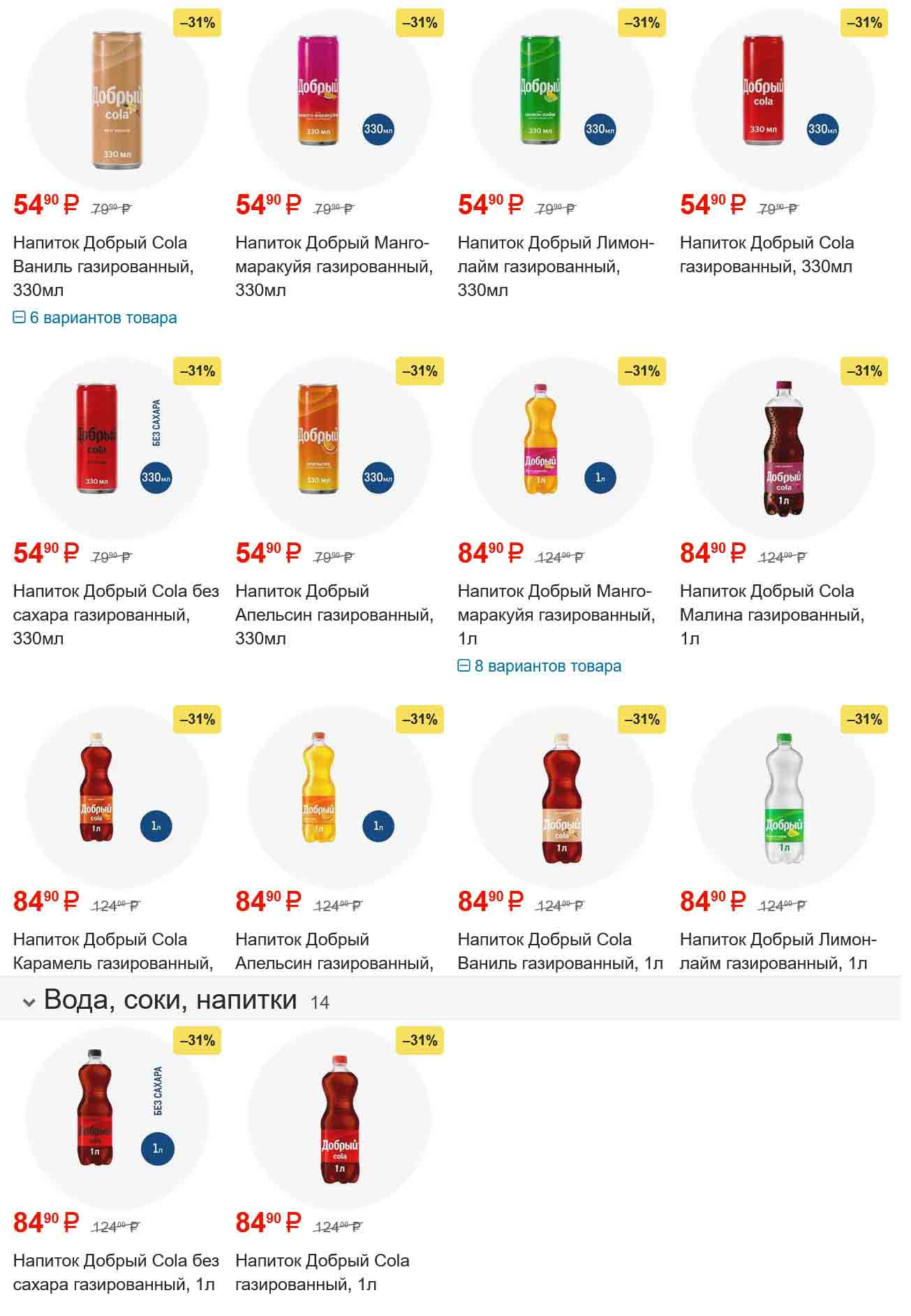The width and height of the screenshot is (911, 1316).
Task: Open Добрый Cola Малина 1л product
Action: click(771, 614)
